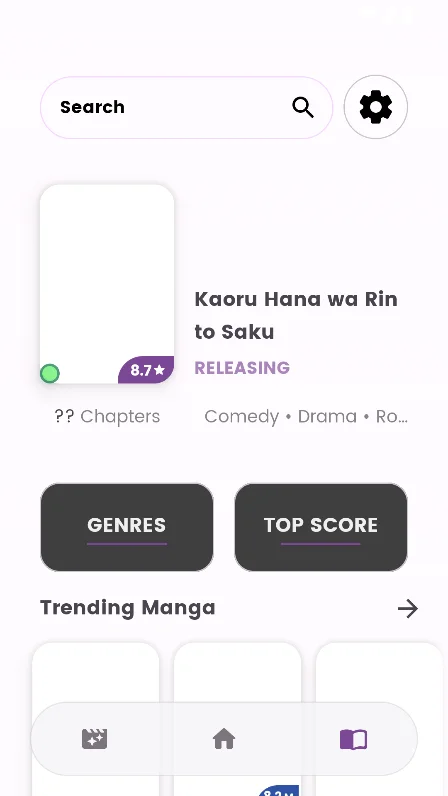Switch to the anime clapperboard tab
This screenshot has width=448, height=796.
pyautogui.click(x=94, y=739)
